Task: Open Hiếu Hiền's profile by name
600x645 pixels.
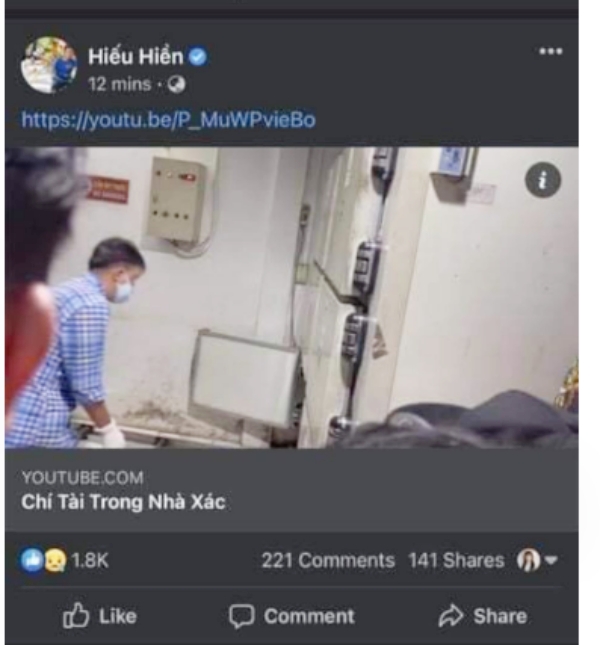Action: click(135, 57)
